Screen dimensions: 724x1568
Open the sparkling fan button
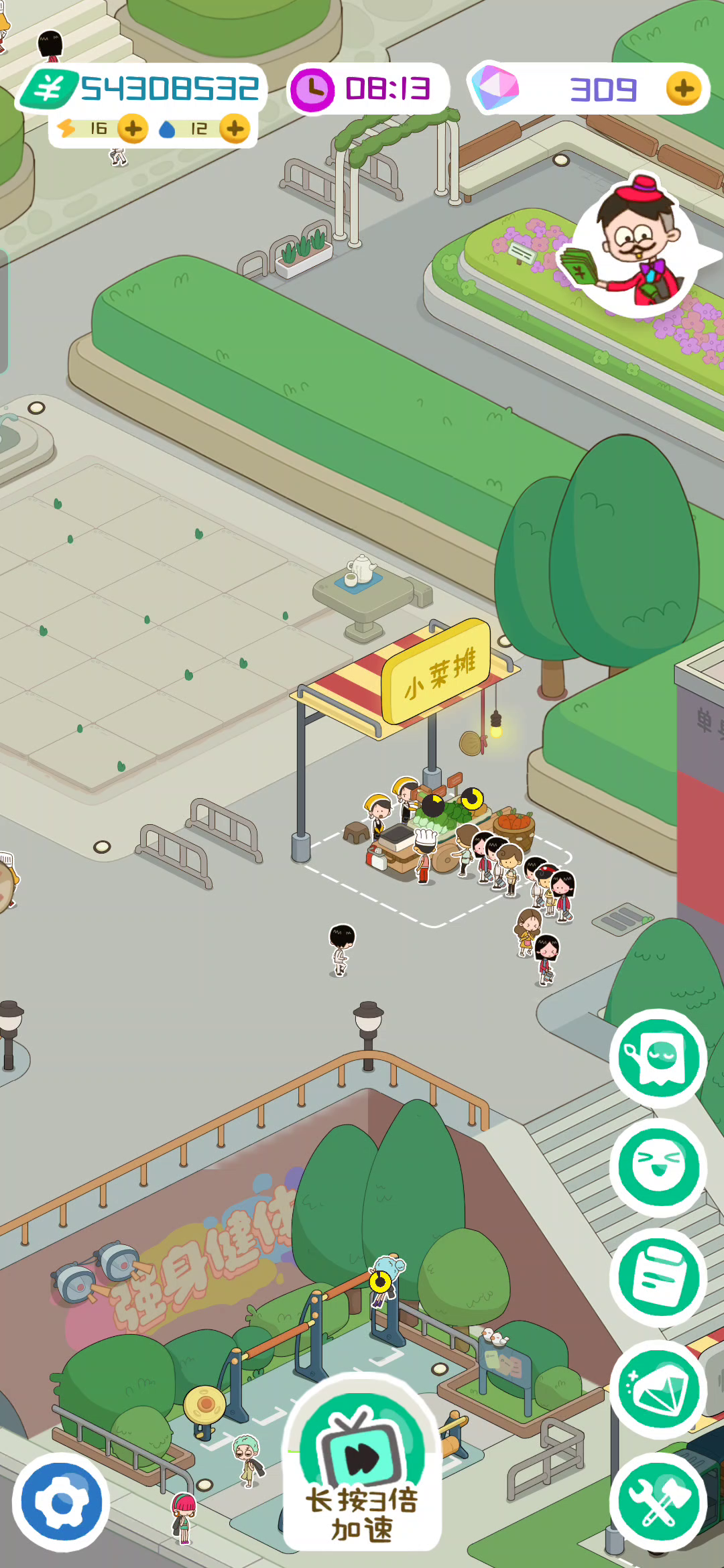pyautogui.click(x=658, y=1389)
